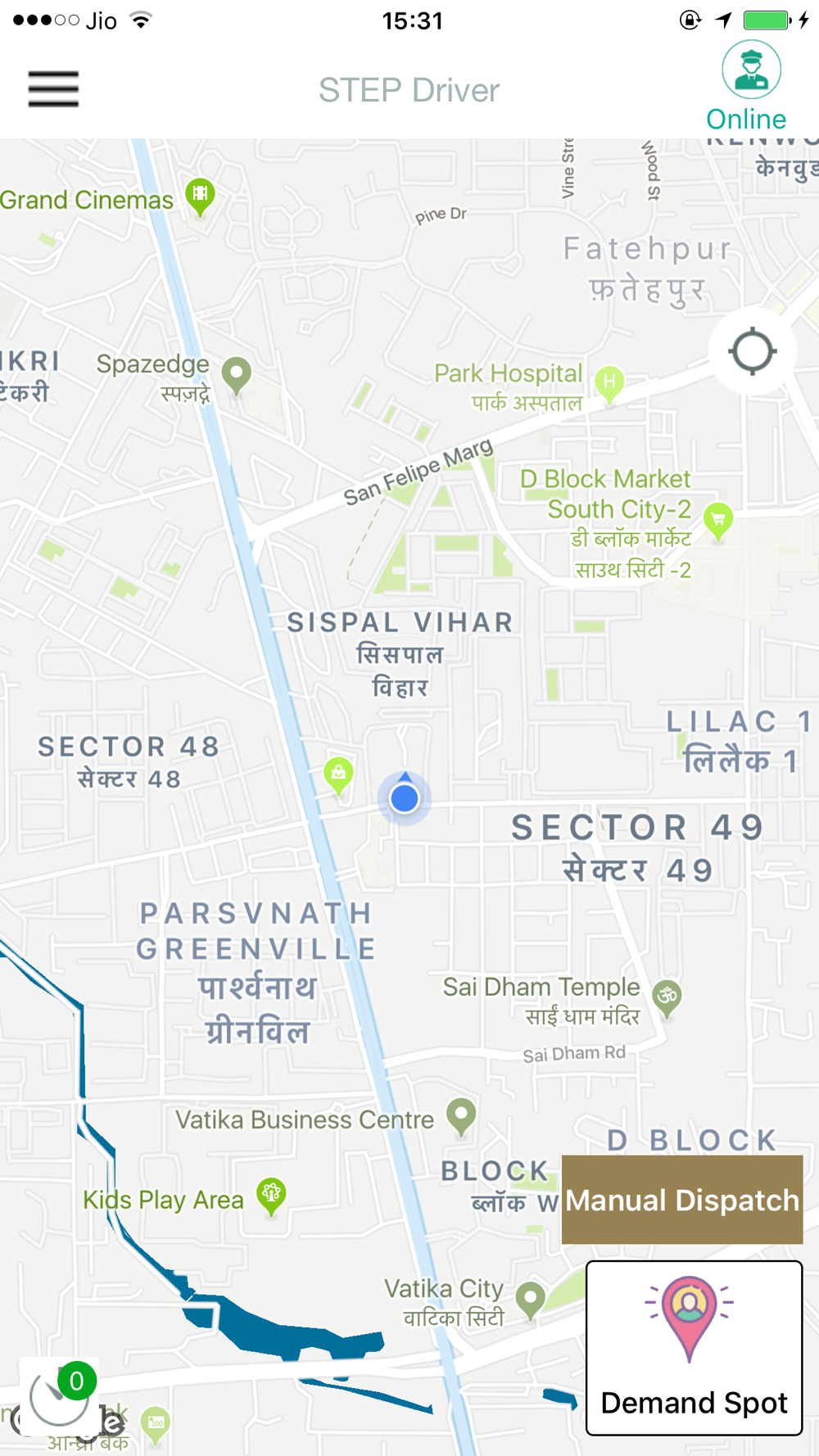
Task: Open the hamburger menu
Action: (x=53, y=88)
